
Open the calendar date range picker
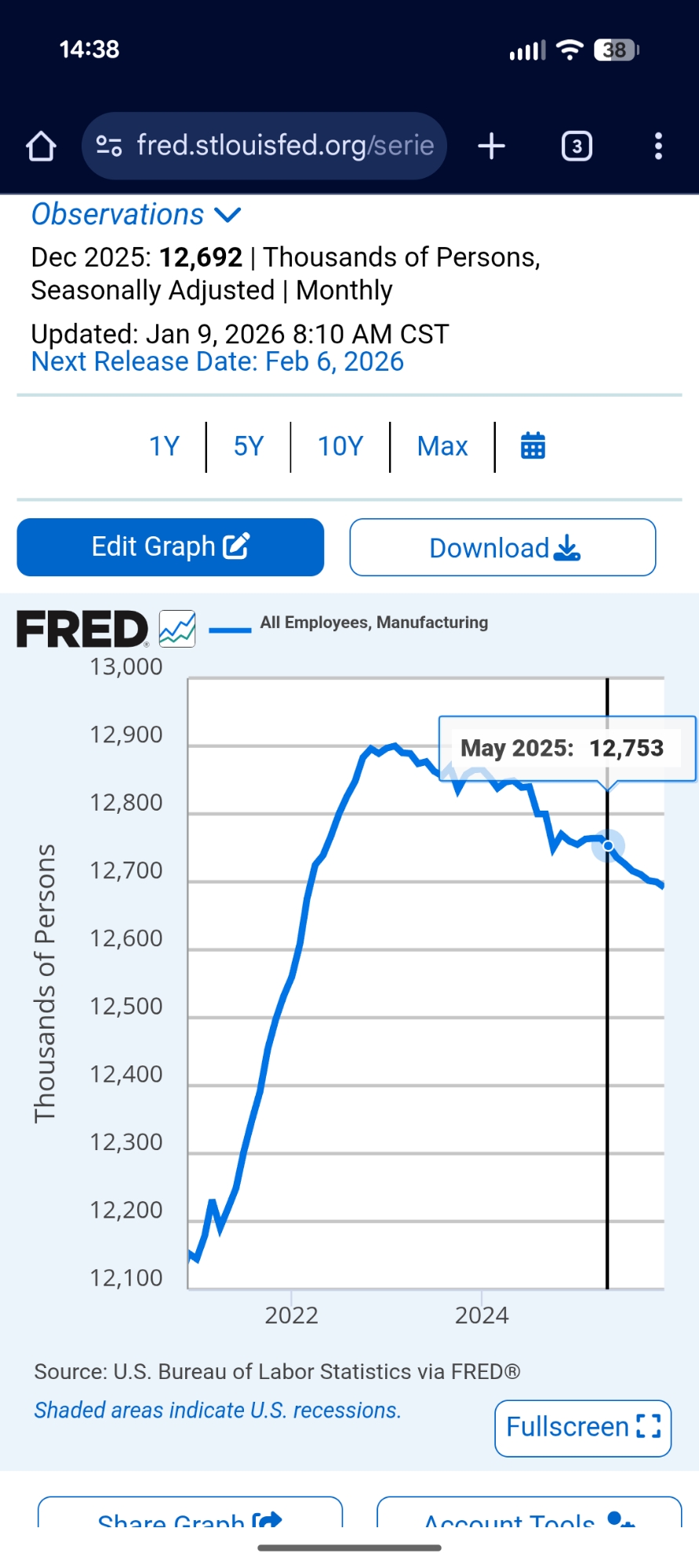click(533, 446)
